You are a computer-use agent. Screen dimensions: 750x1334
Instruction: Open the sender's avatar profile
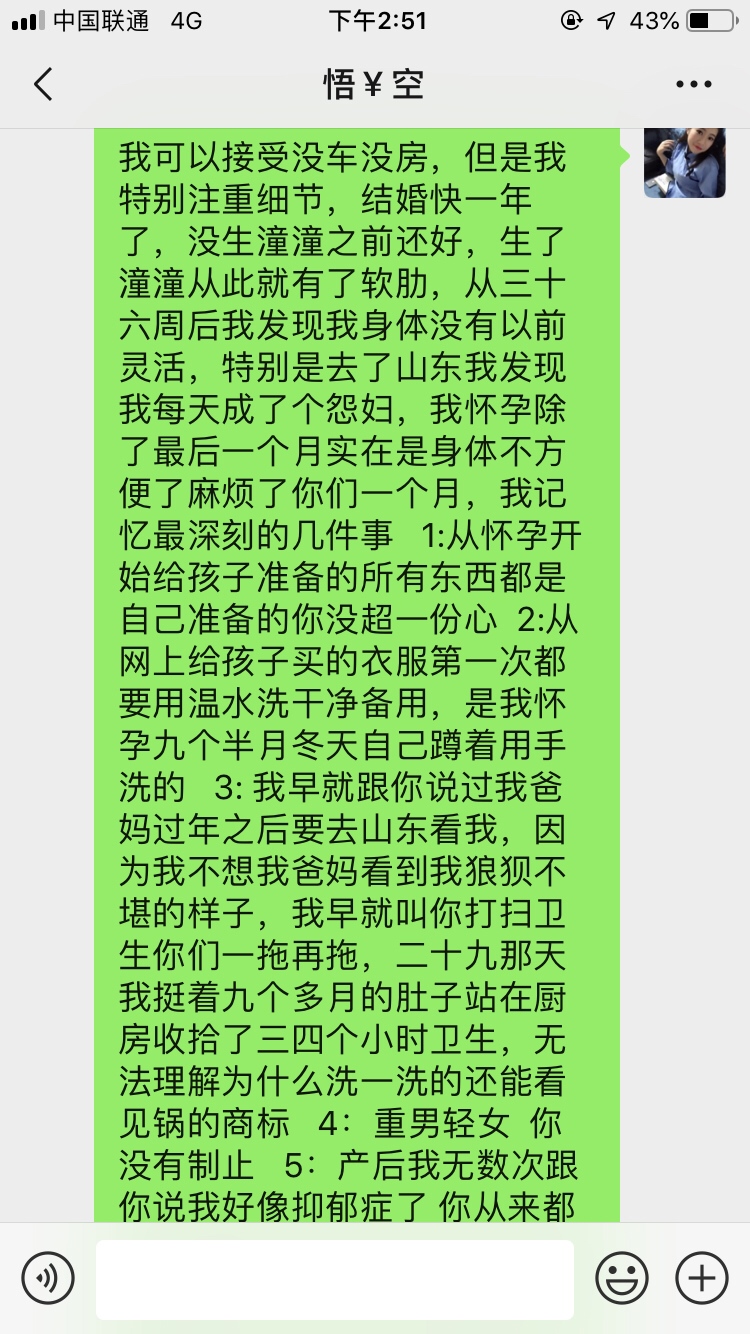pos(684,162)
